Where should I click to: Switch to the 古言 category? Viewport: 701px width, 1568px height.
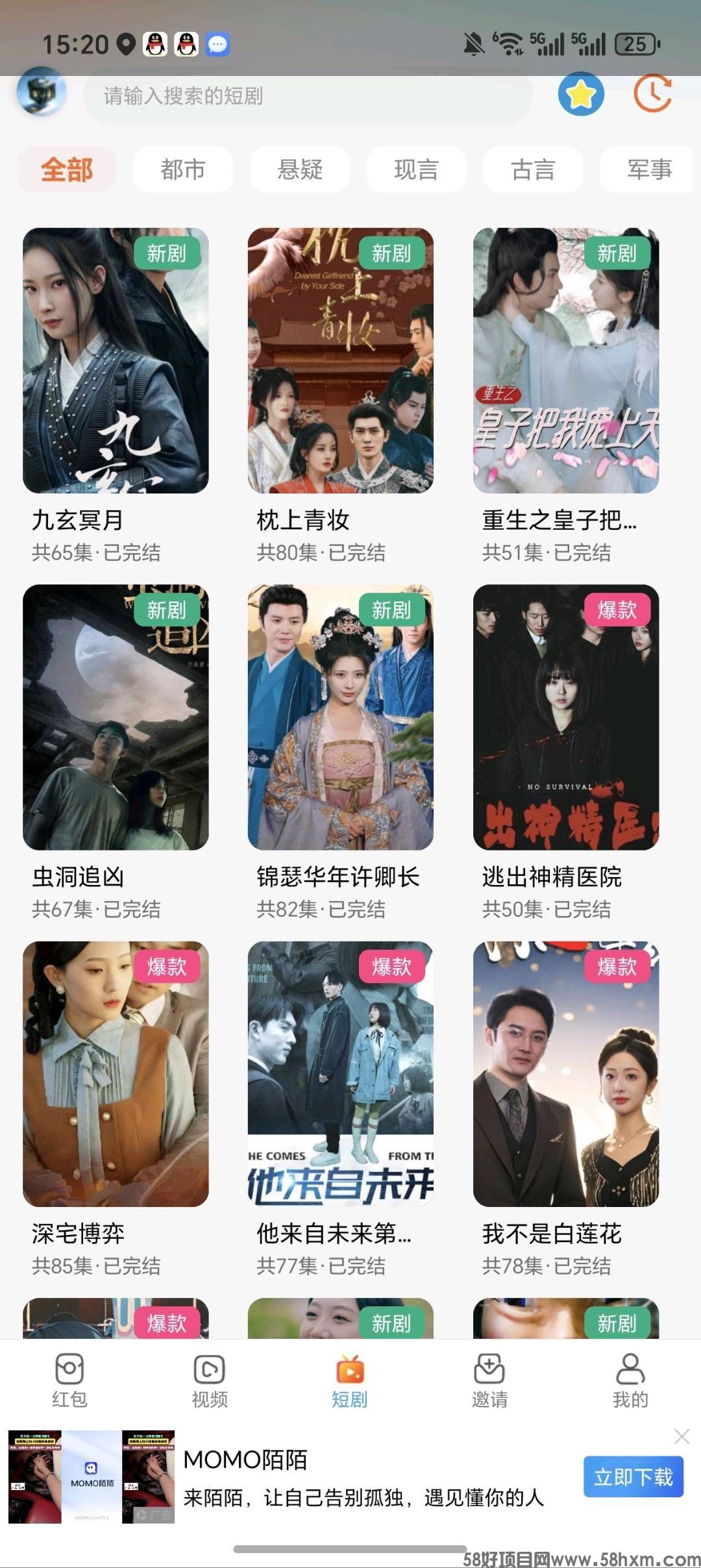pos(533,169)
